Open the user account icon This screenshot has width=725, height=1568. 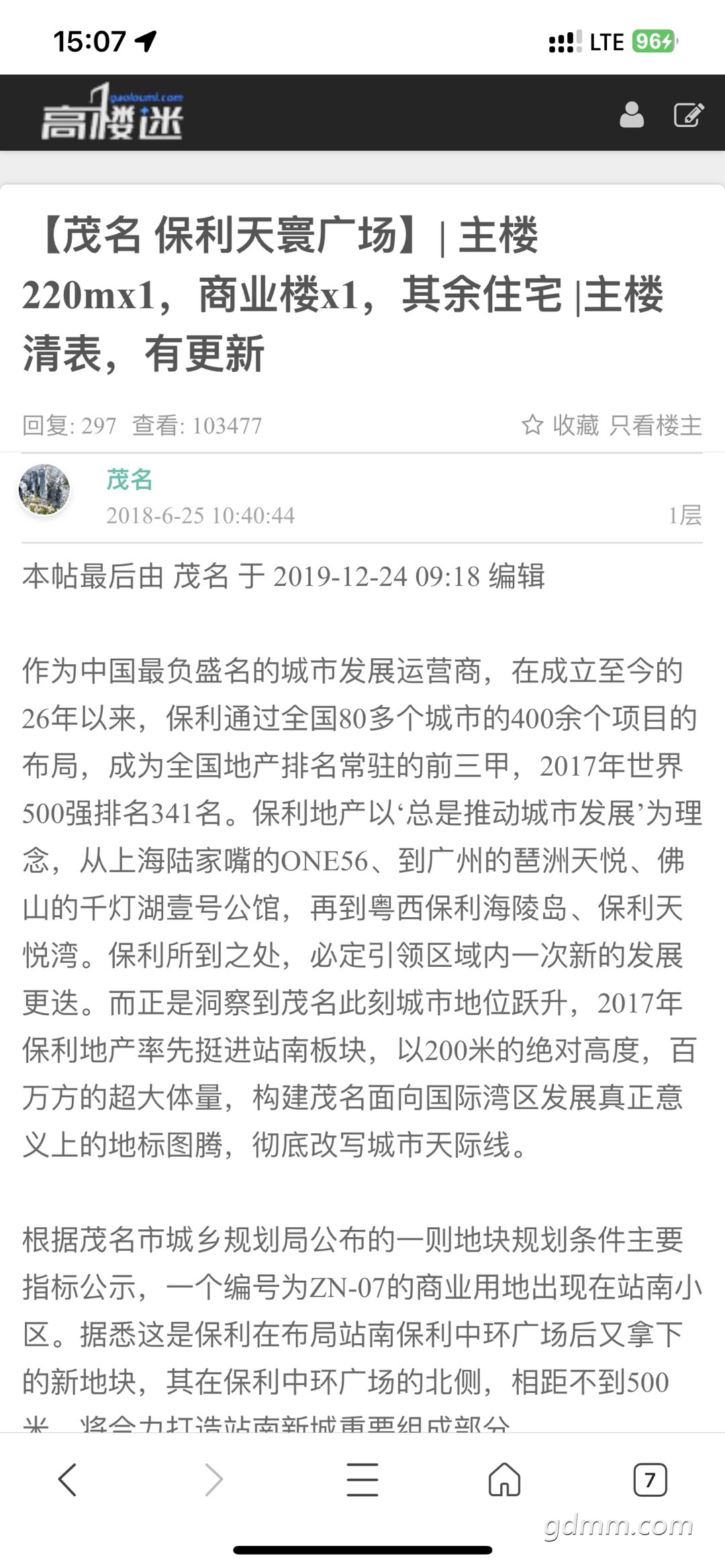pyautogui.click(x=631, y=115)
